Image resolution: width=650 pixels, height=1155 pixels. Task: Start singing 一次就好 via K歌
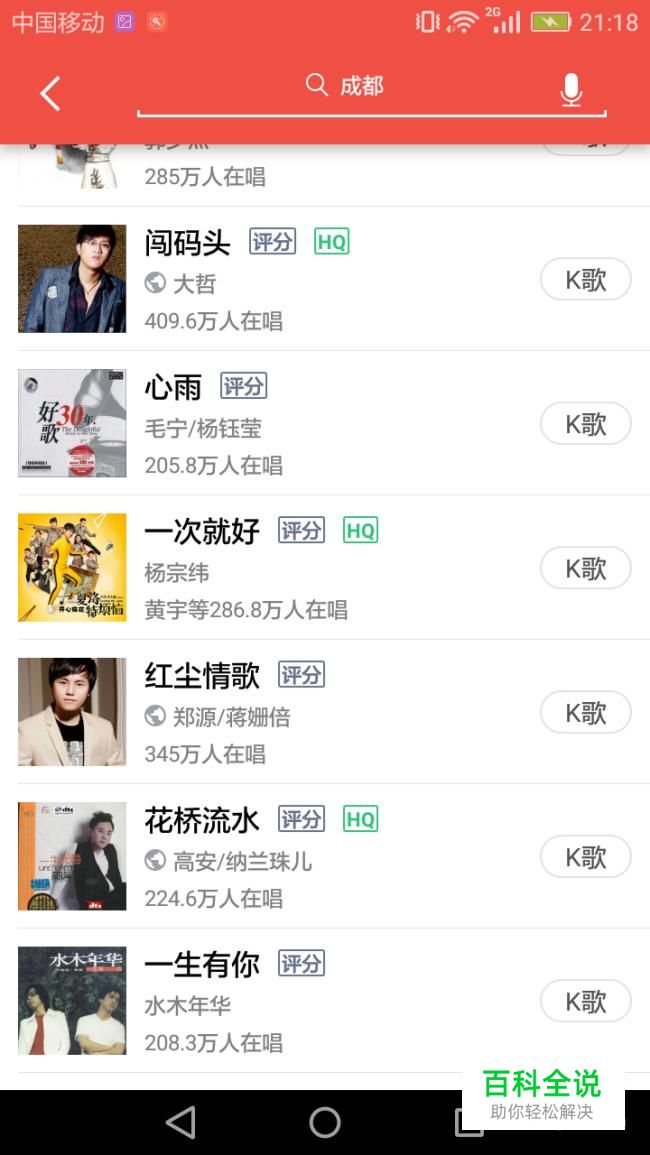[585, 569]
